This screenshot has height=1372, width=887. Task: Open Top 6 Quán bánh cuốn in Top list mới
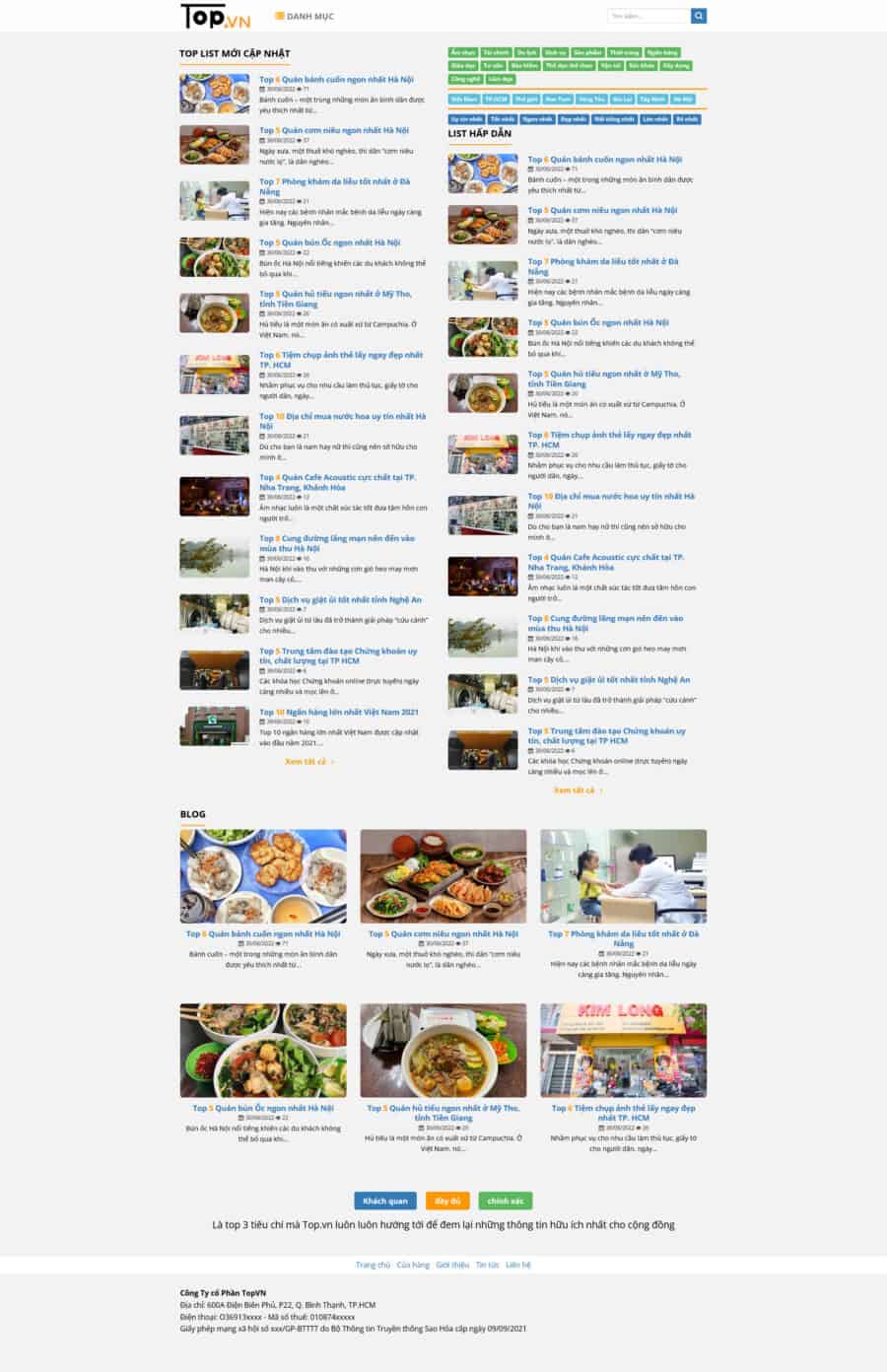click(336, 80)
